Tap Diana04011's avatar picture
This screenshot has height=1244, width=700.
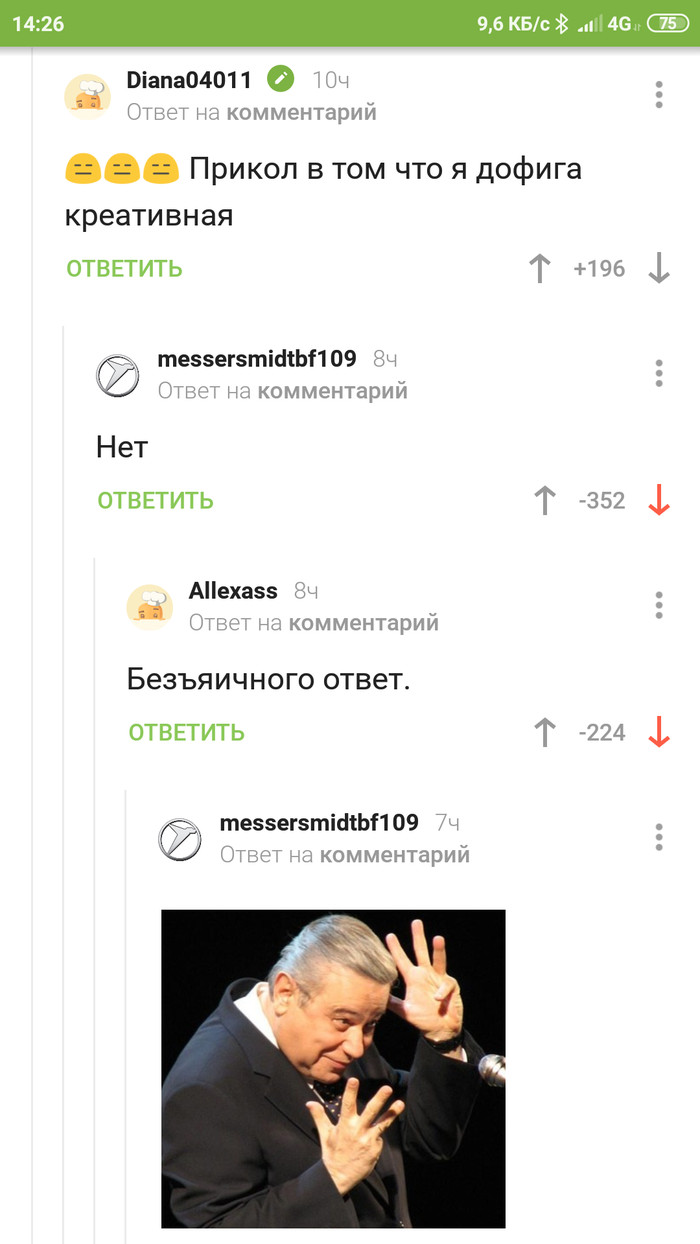[88, 97]
